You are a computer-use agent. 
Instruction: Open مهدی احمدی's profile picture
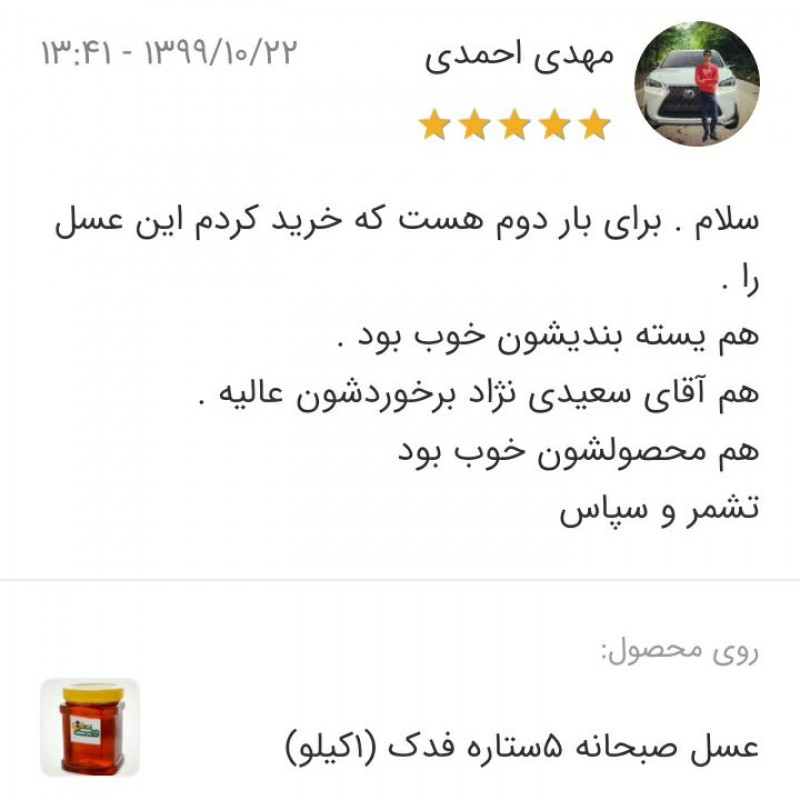[697, 84]
